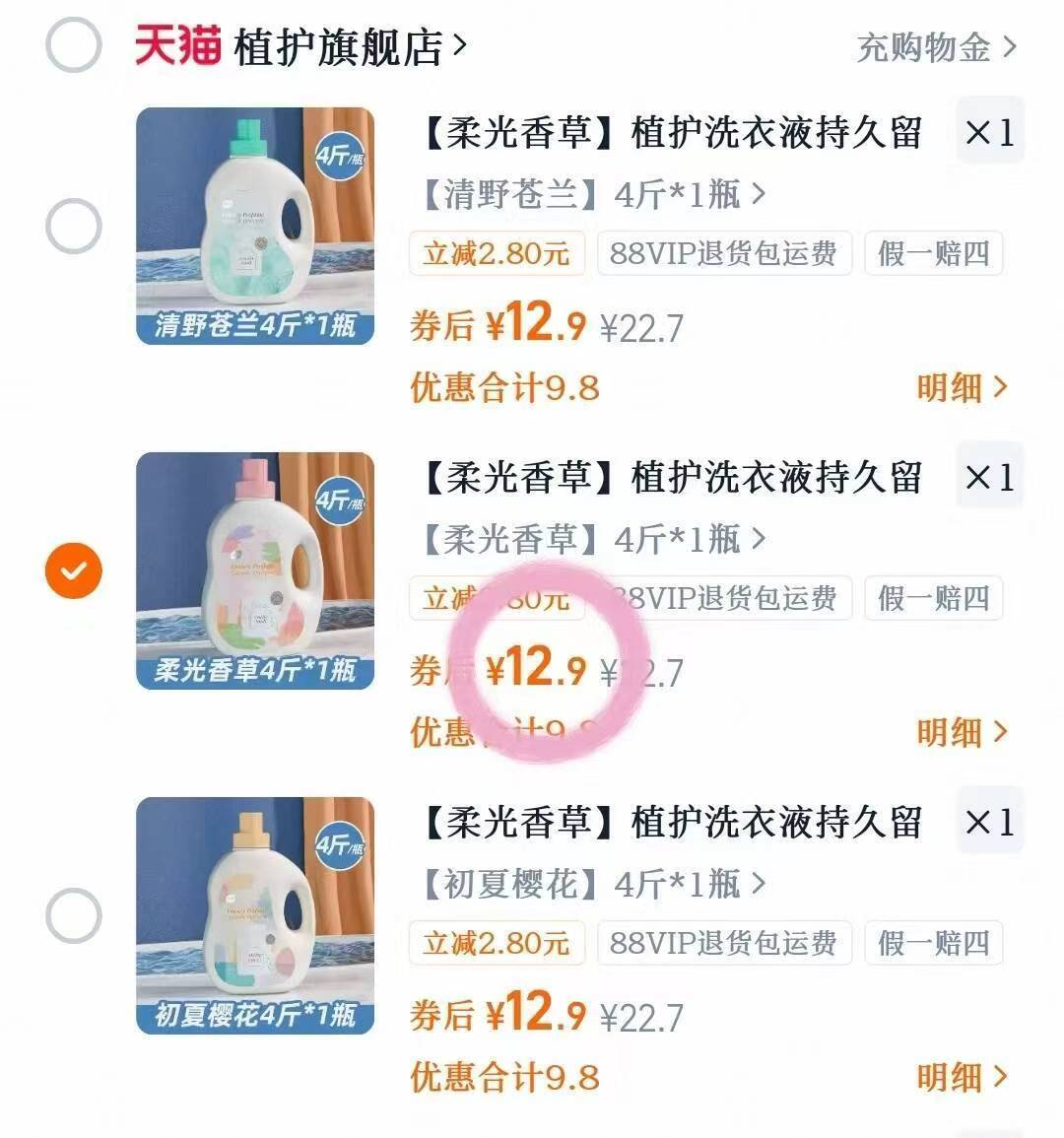Screen dimensions: 1064x1138
Task: Click the 假一赔四 tag on the 初夏樱花 item
Action: click(x=933, y=943)
